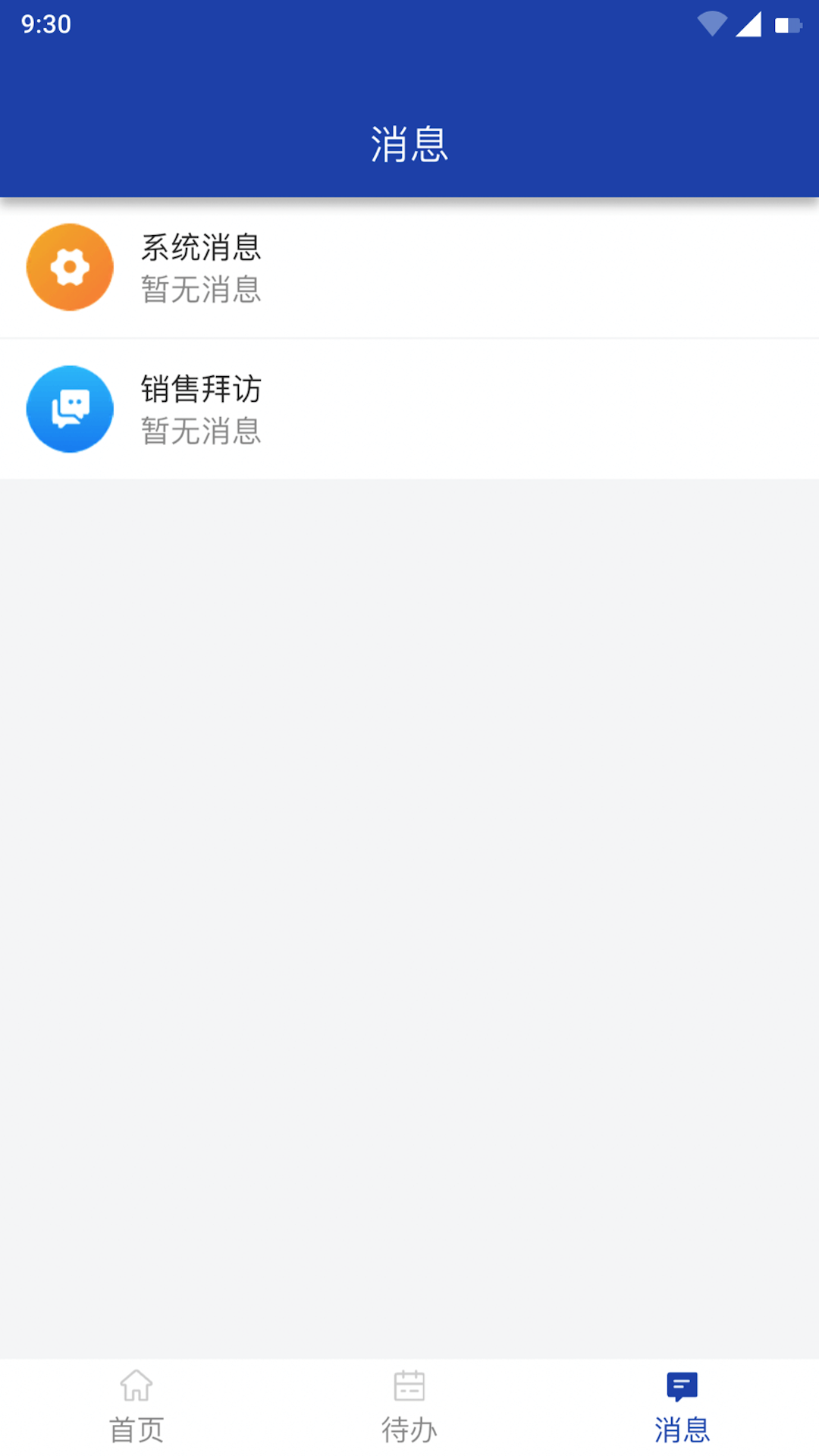Tap the 销售拜访 chat bubble icon
Image resolution: width=819 pixels, height=1456 pixels.
(x=70, y=409)
